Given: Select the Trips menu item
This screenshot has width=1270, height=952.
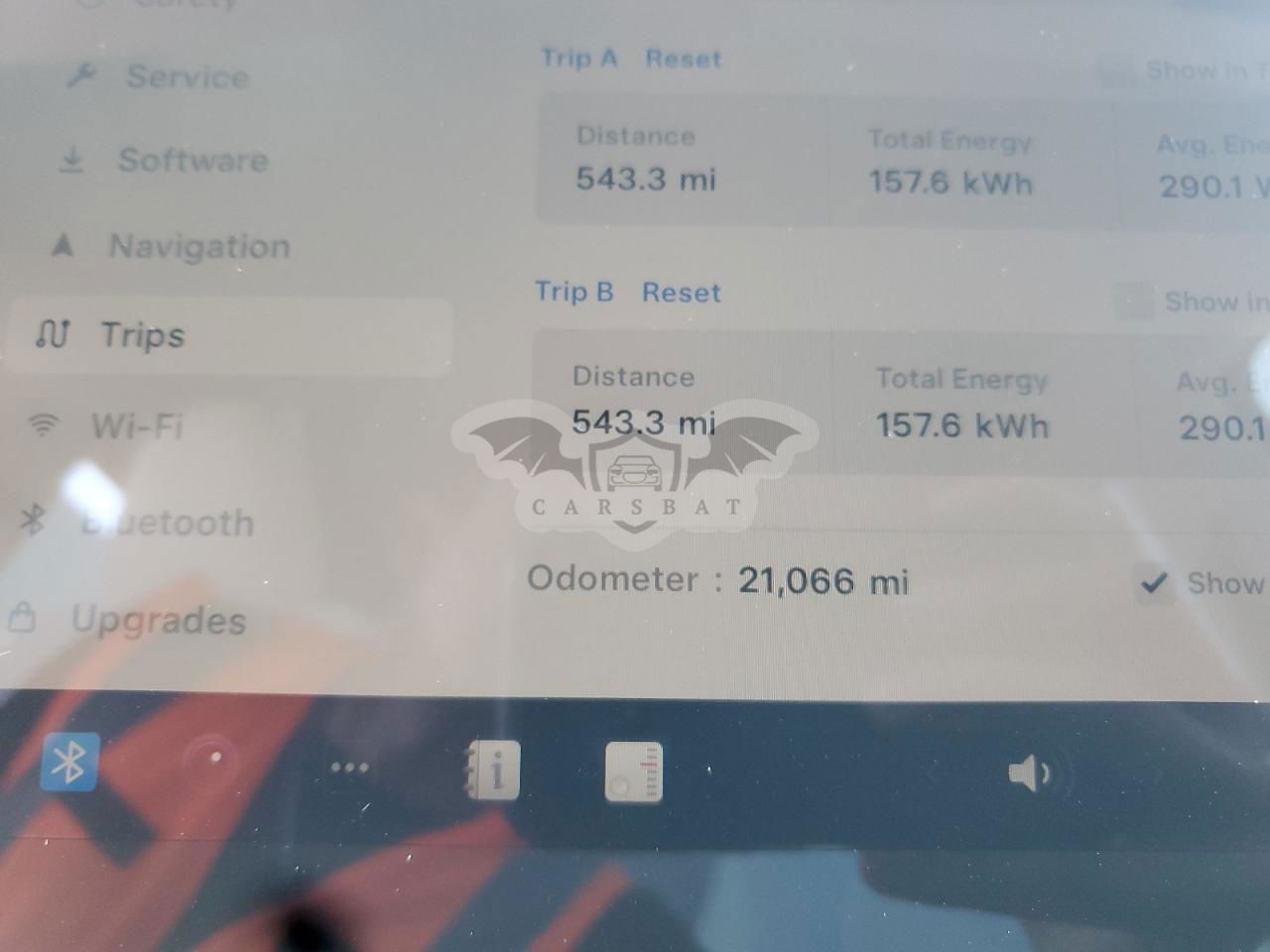Looking at the screenshot, I should click(142, 335).
